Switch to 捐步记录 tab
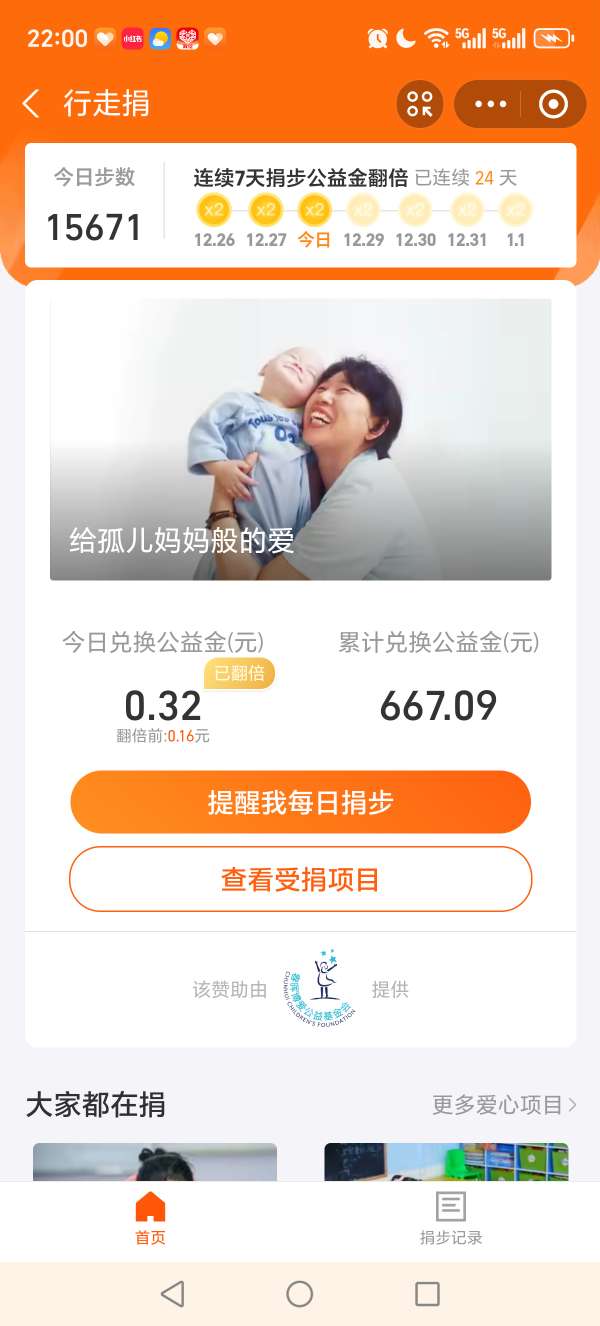Viewport: 600px width, 1326px height. pyautogui.click(x=450, y=1218)
